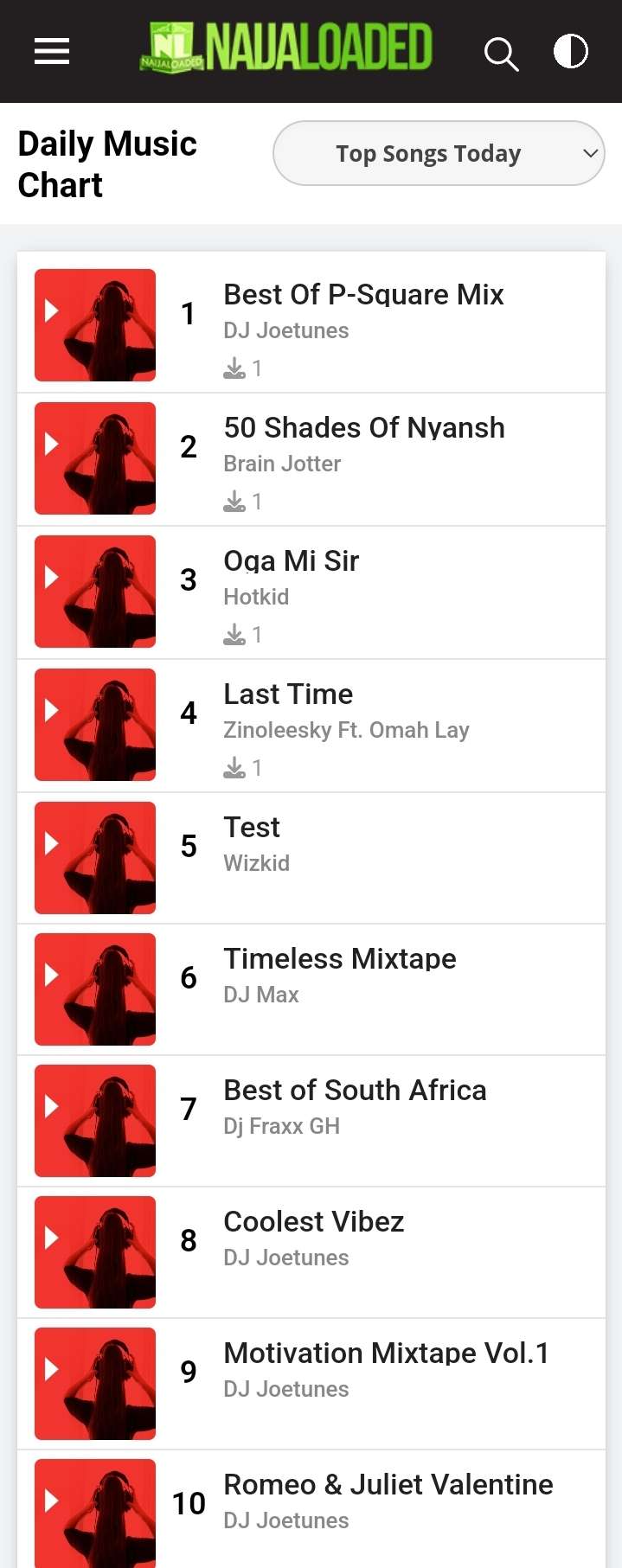
Task: Play 50 Shades Of Nyansh thumbnail
Action: click(x=95, y=458)
